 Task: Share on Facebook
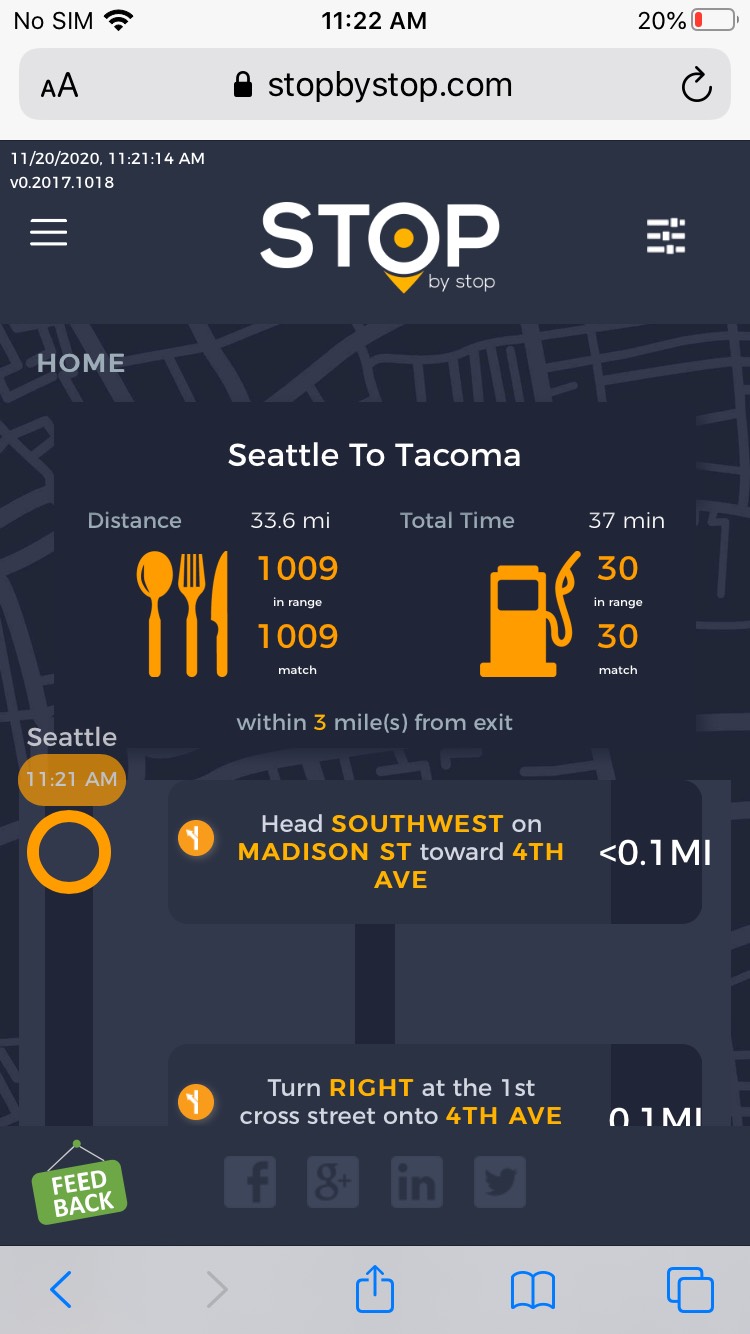250,1184
